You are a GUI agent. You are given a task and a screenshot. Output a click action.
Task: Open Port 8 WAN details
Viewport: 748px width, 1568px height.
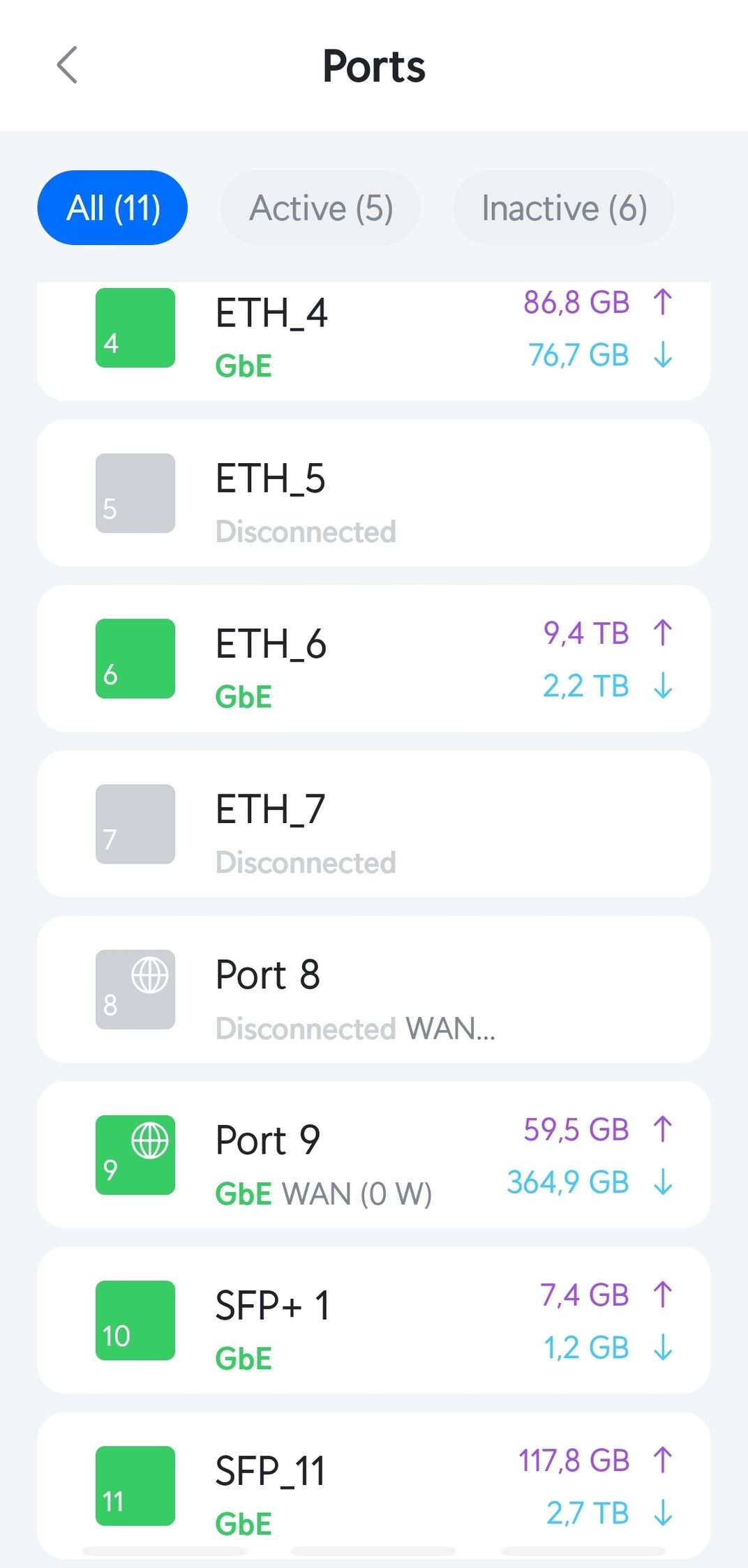[373, 989]
